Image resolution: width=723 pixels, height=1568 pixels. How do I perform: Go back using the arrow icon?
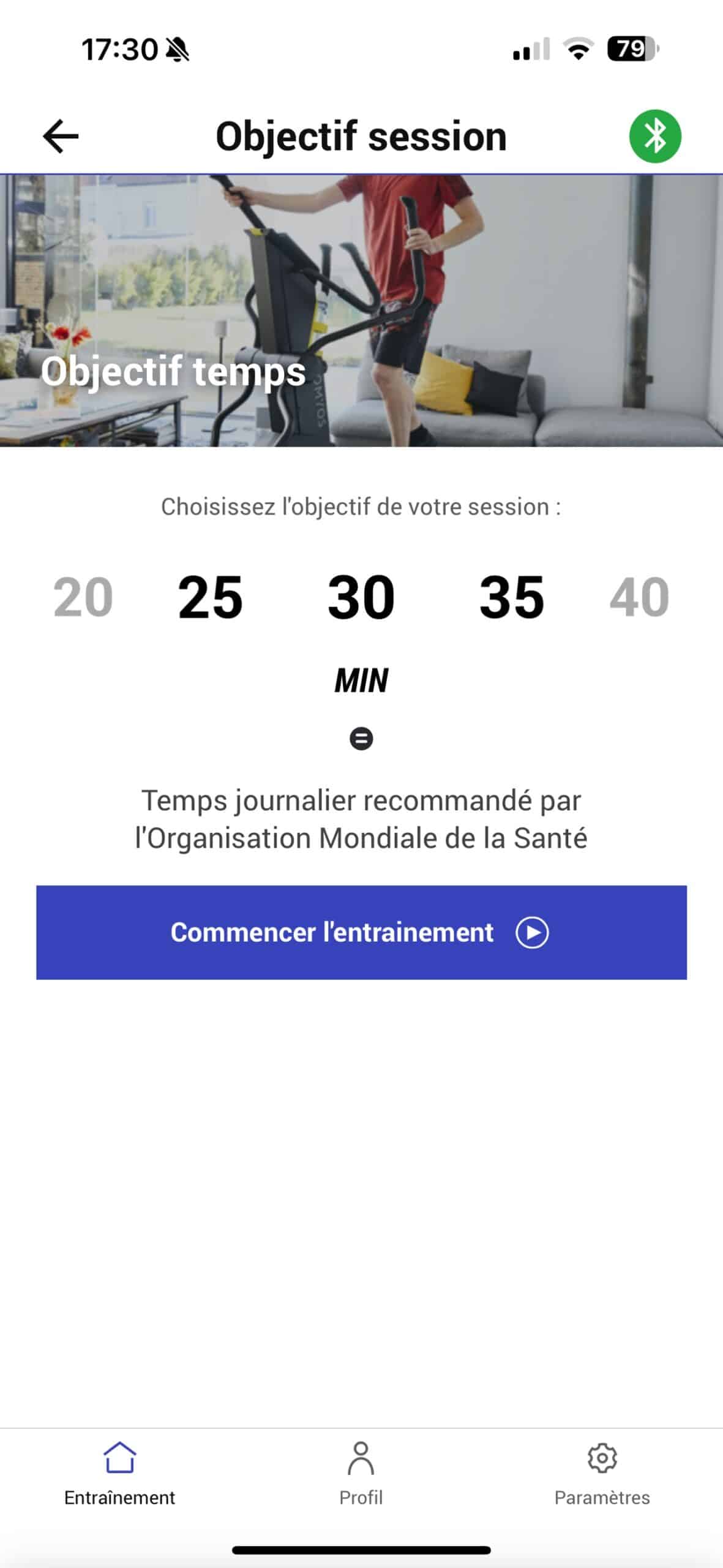click(61, 136)
